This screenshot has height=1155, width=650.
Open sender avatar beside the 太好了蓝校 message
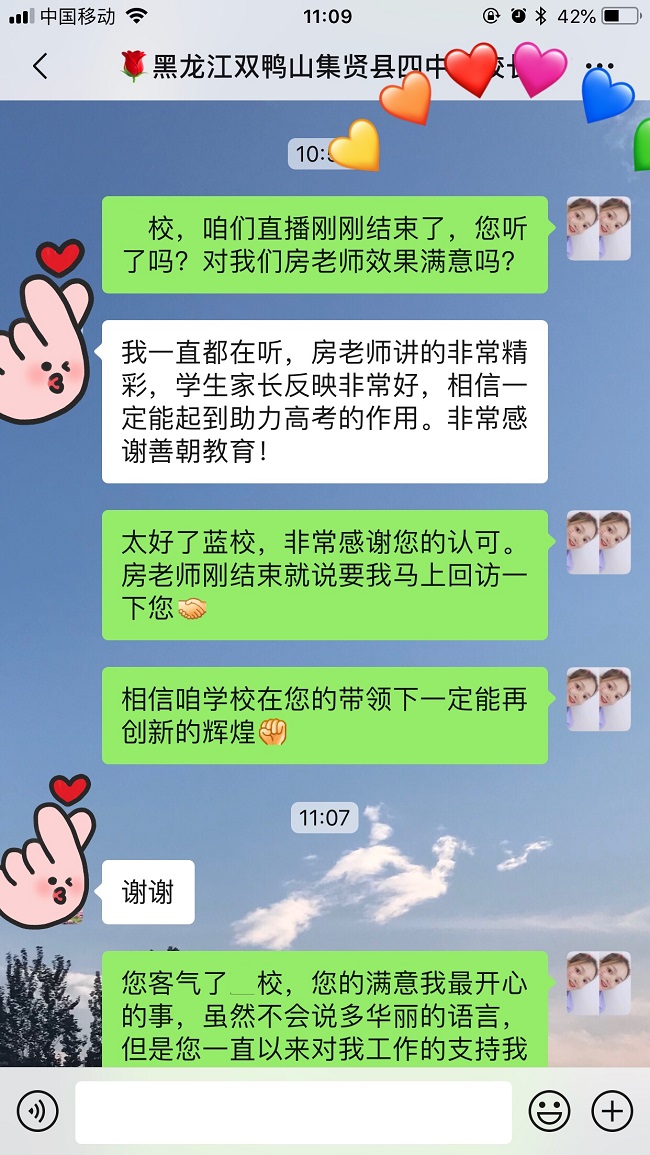click(598, 543)
